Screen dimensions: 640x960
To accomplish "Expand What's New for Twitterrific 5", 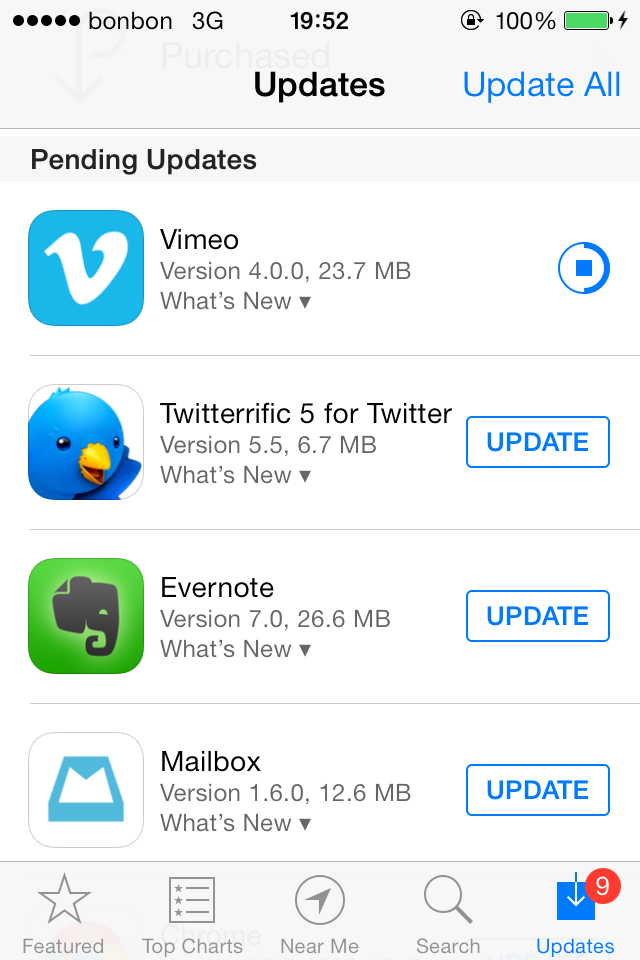I will [235, 475].
